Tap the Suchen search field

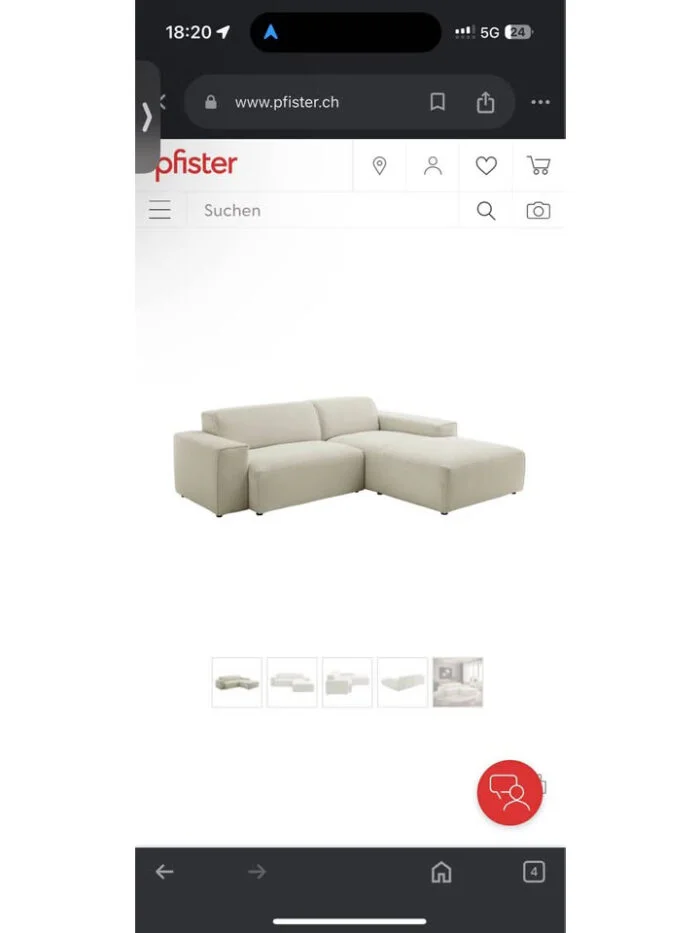320,210
